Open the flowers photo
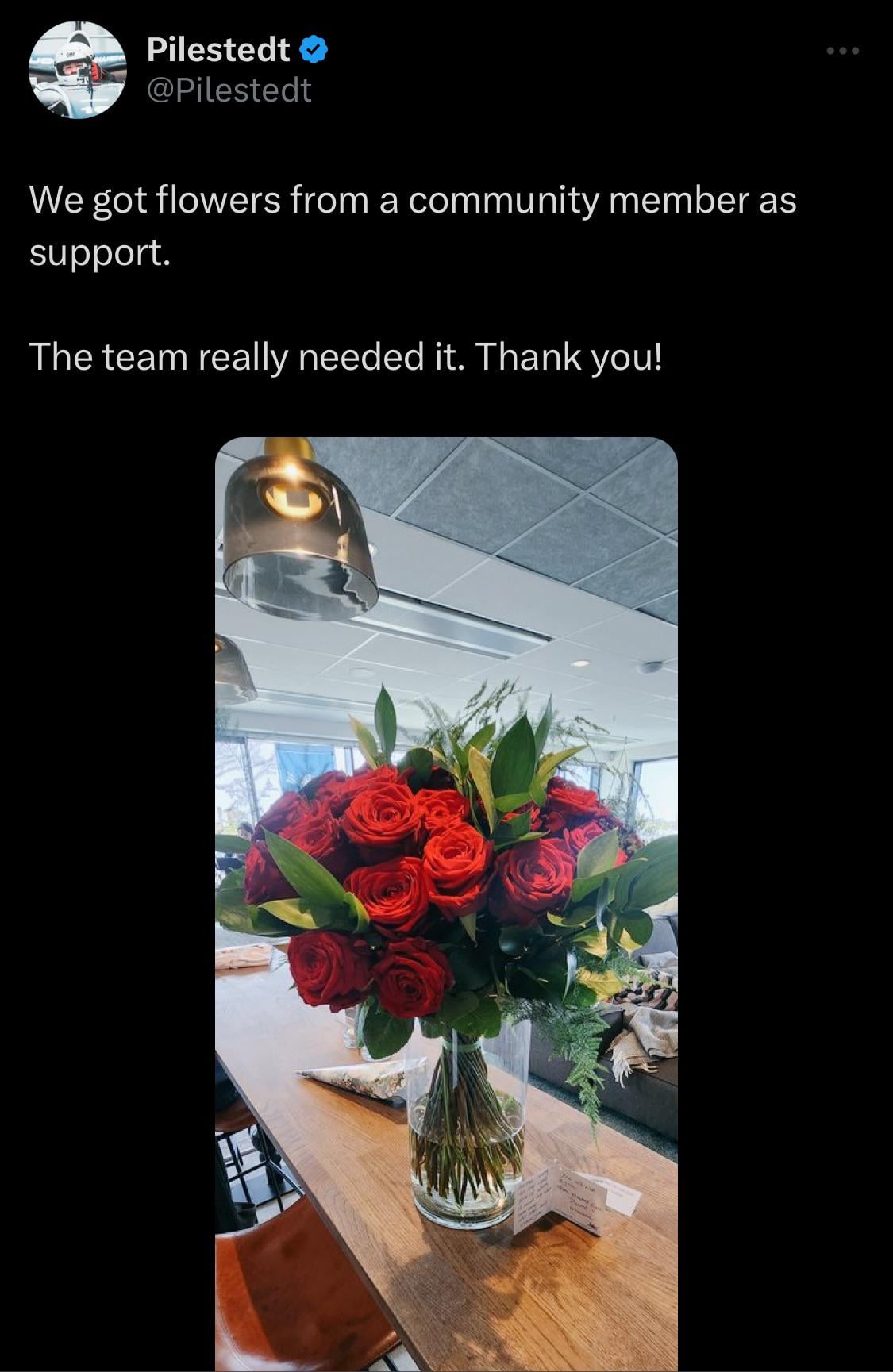This screenshot has width=893, height=1372. [446, 904]
